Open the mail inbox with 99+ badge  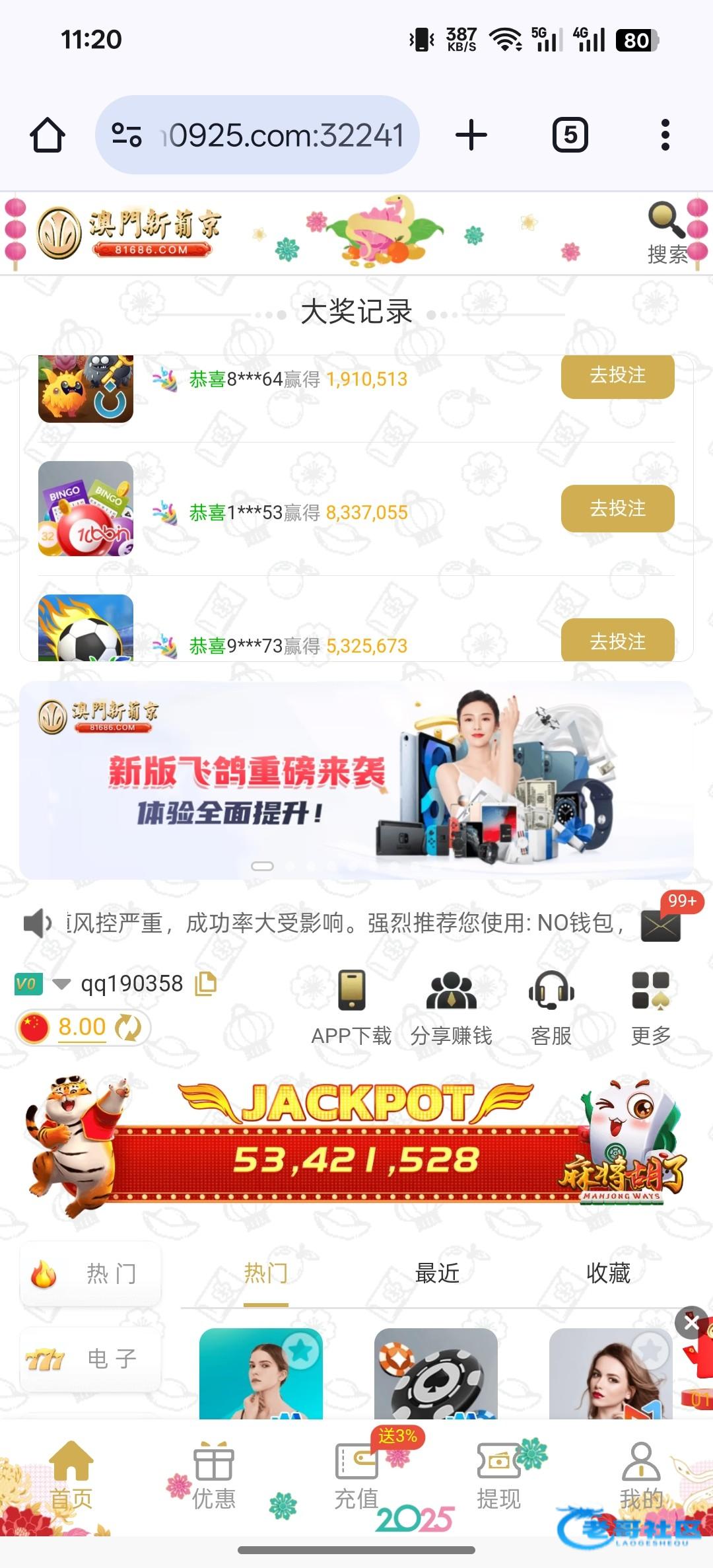[x=660, y=925]
